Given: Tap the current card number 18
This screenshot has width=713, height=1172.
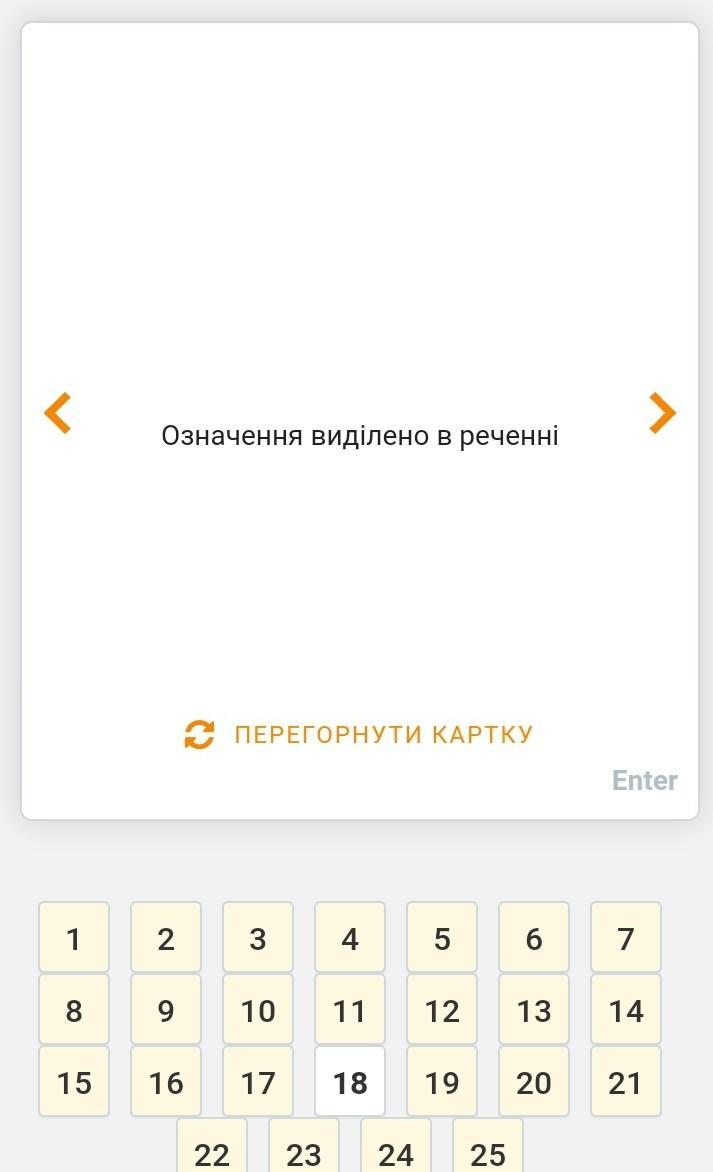Looking at the screenshot, I should tap(350, 1082).
